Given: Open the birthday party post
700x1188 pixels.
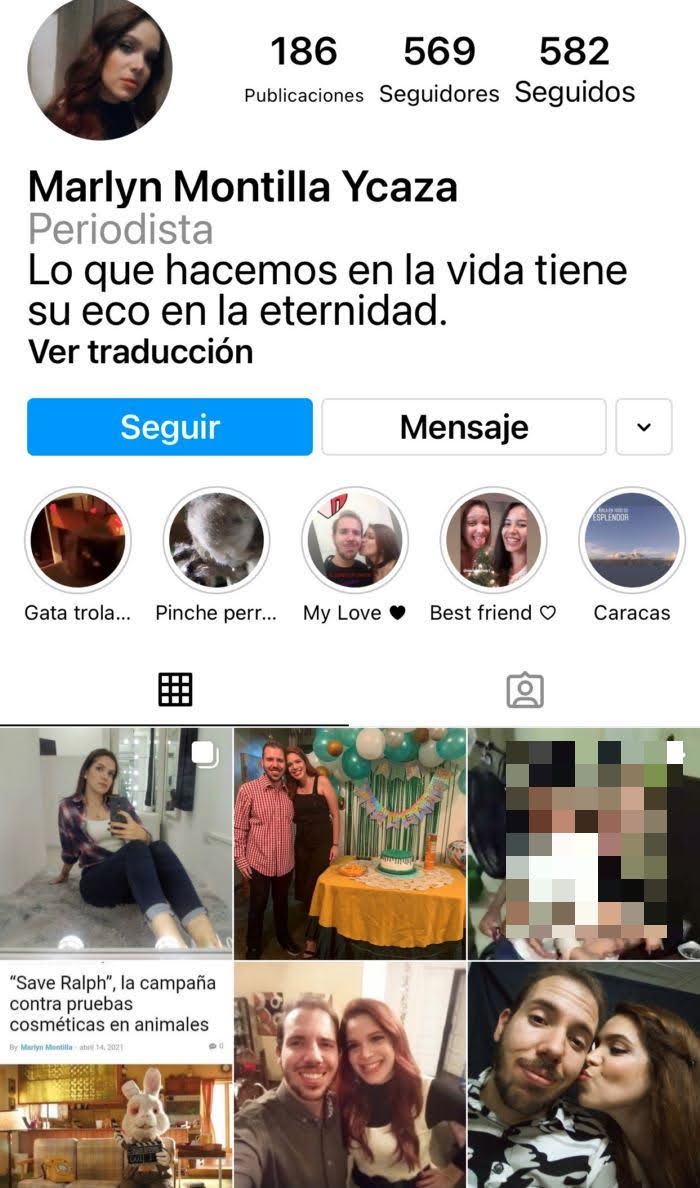Looking at the screenshot, I should point(350,840).
